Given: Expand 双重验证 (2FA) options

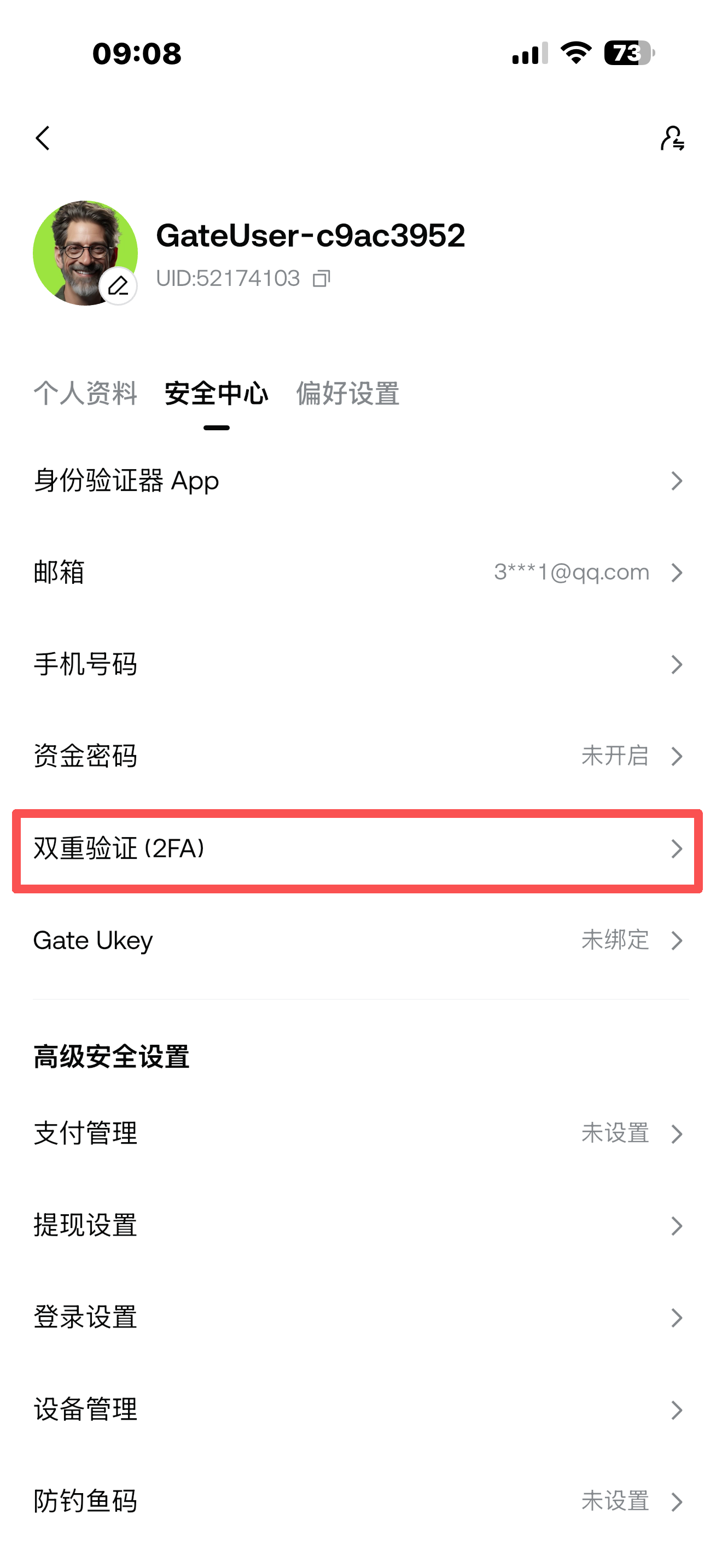Looking at the screenshot, I should pos(361,849).
